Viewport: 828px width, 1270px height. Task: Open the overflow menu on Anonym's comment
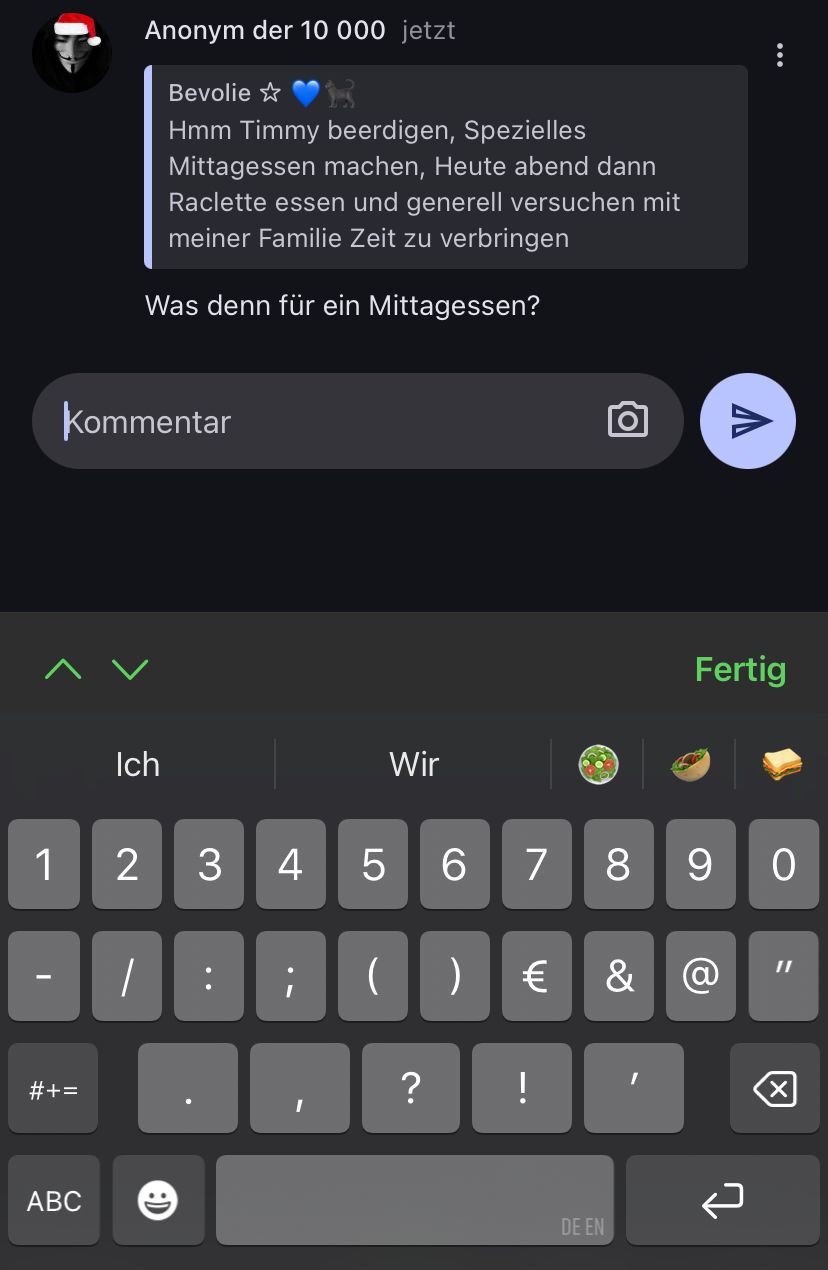click(x=779, y=55)
